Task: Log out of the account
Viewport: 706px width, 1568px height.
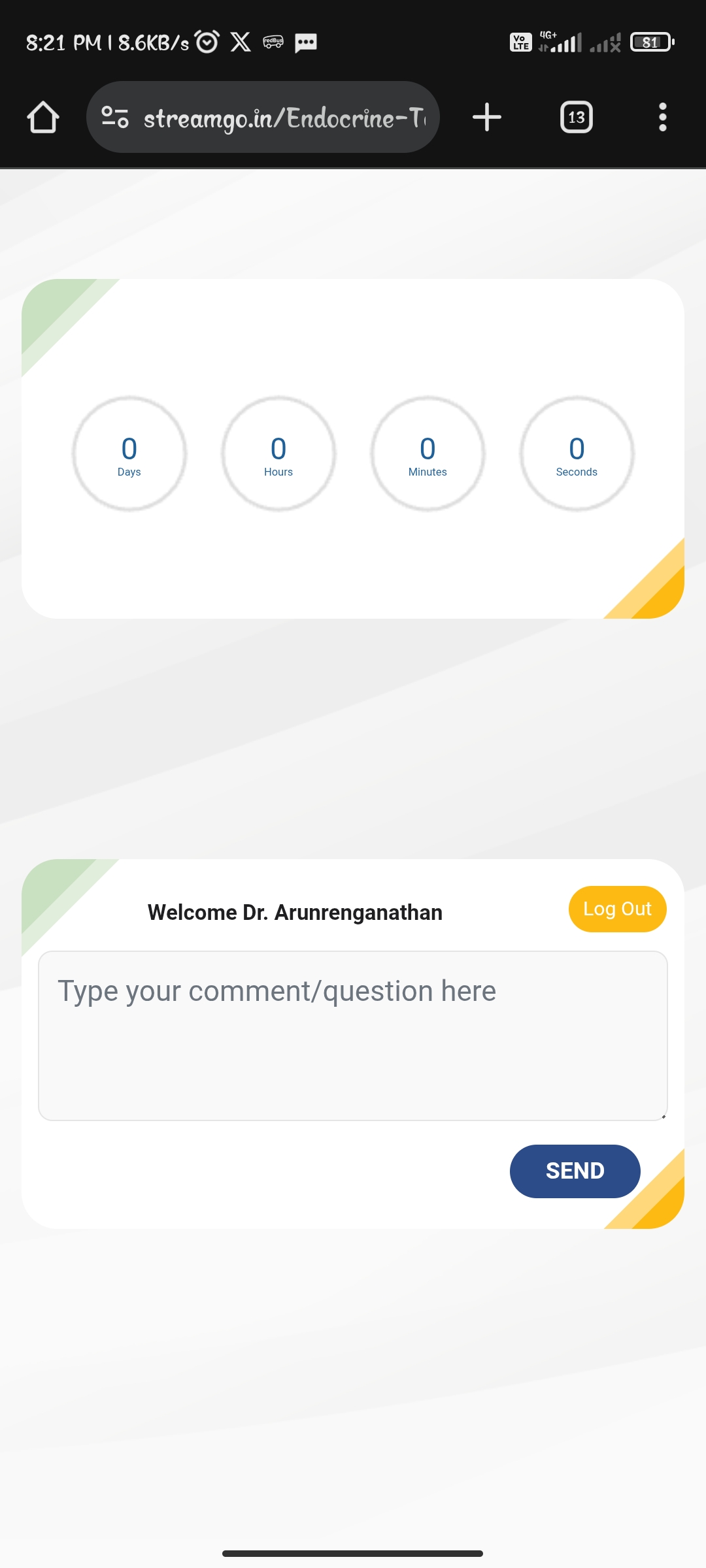Action: pos(617,909)
